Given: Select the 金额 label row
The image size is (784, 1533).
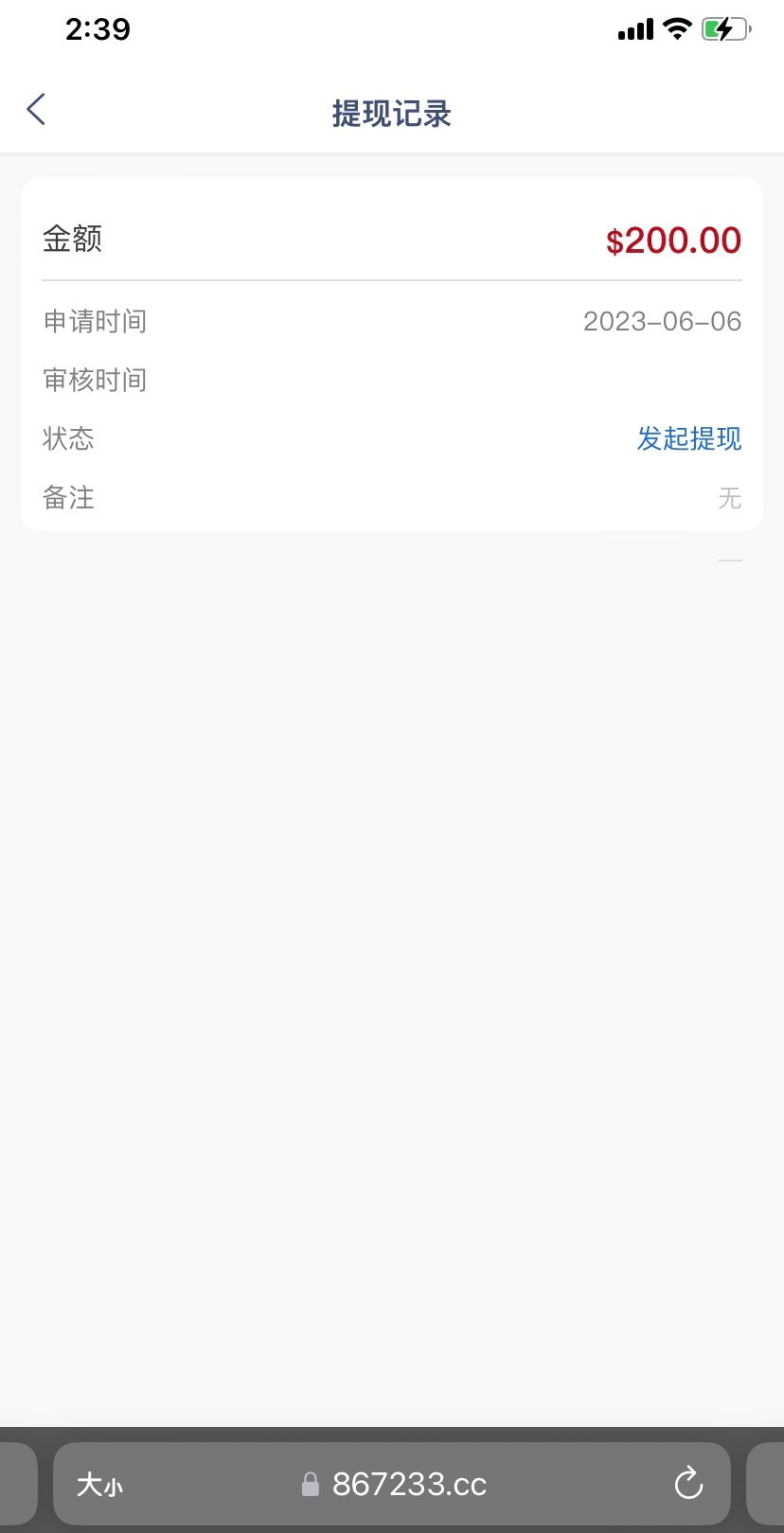Looking at the screenshot, I should 72,240.
